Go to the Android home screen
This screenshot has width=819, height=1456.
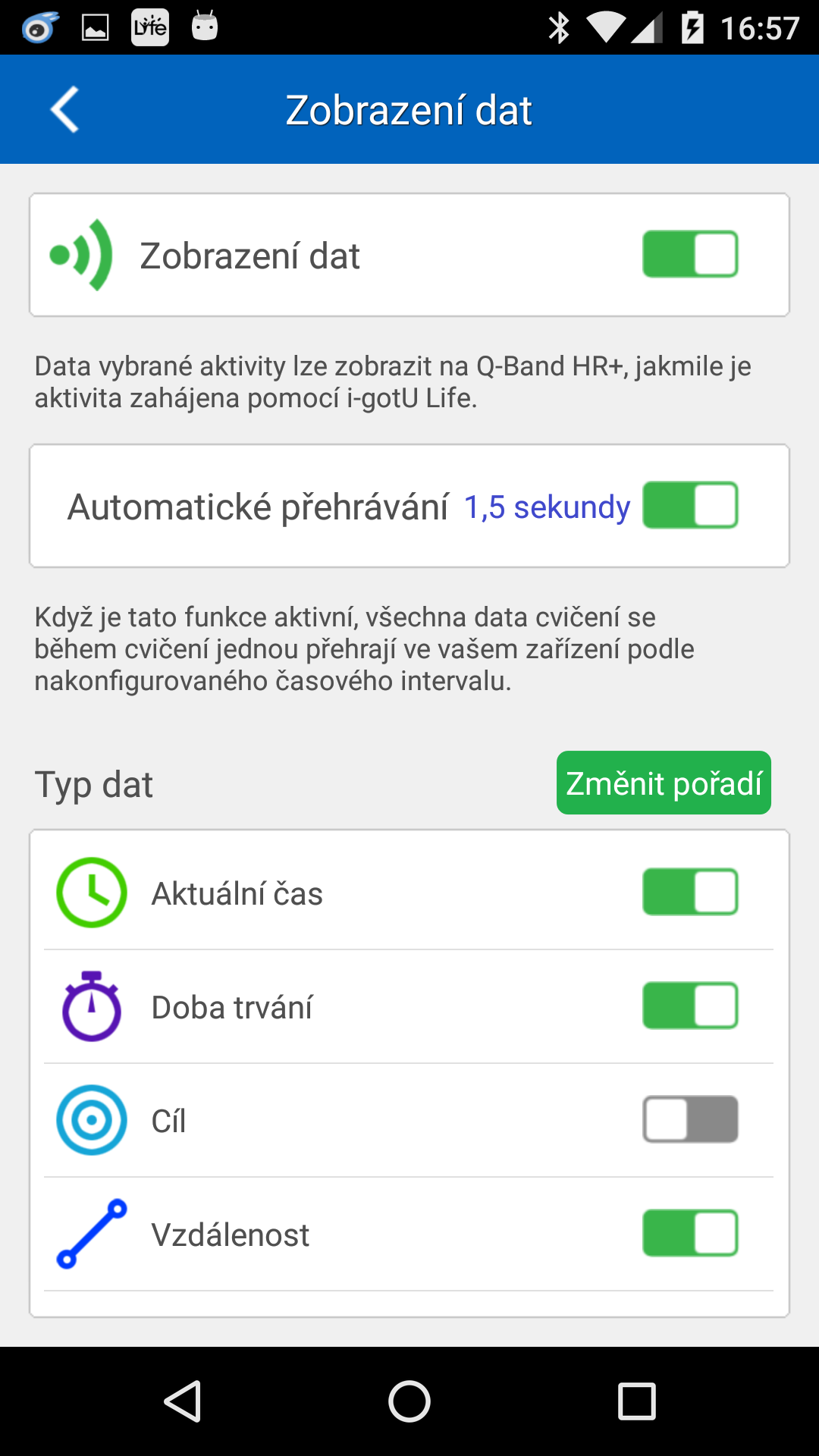pyautogui.click(x=409, y=1401)
